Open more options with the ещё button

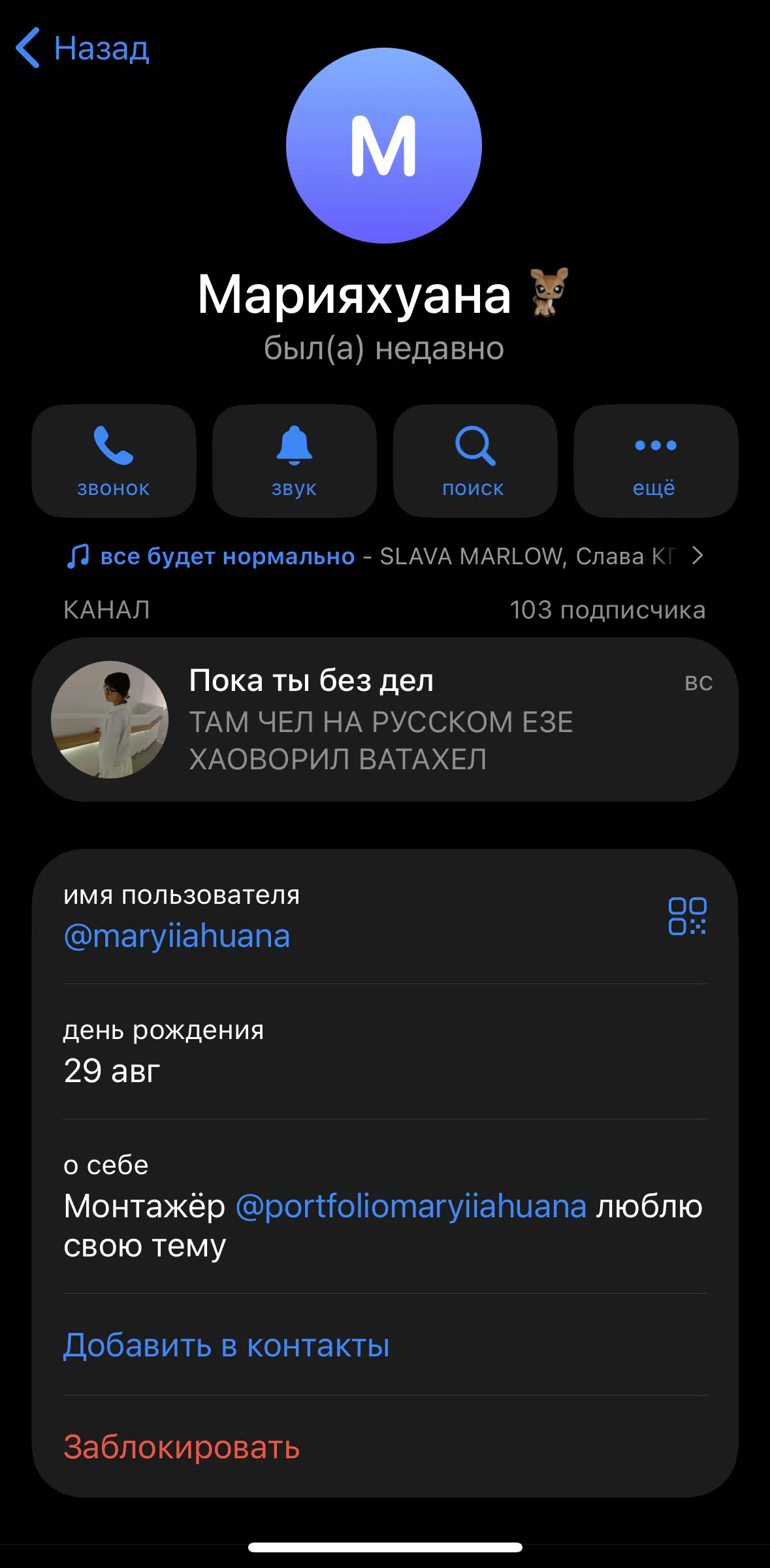(655, 461)
